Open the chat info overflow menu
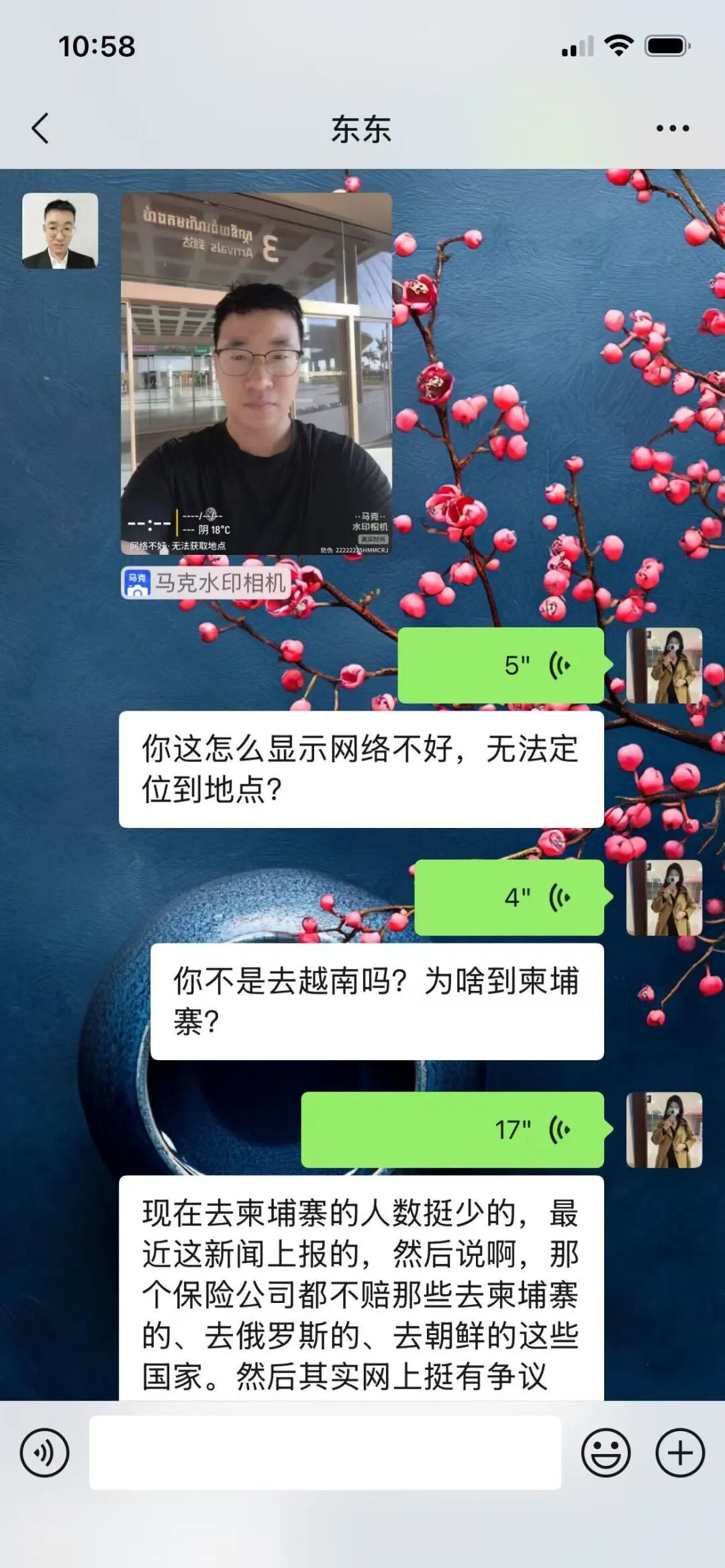Screen dimensions: 725x1568 click(x=673, y=128)
